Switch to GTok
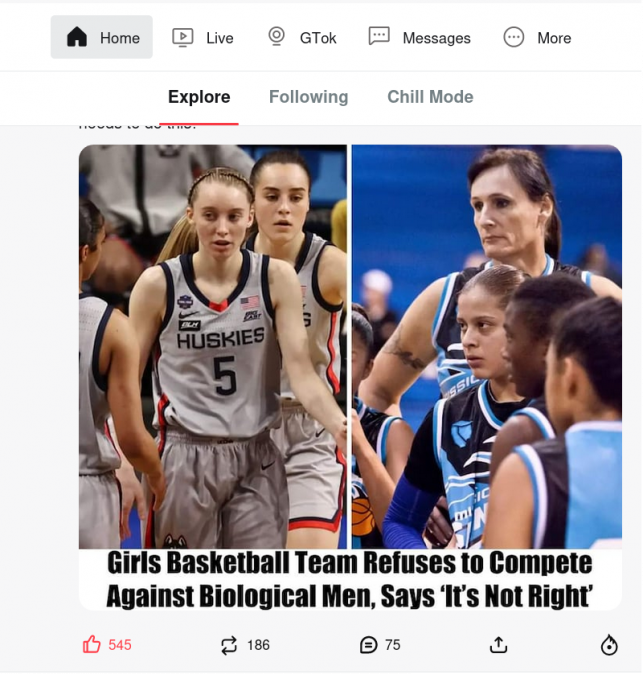Screen dimensions: 643x674 pyautogui.click(x=303, y=38)
